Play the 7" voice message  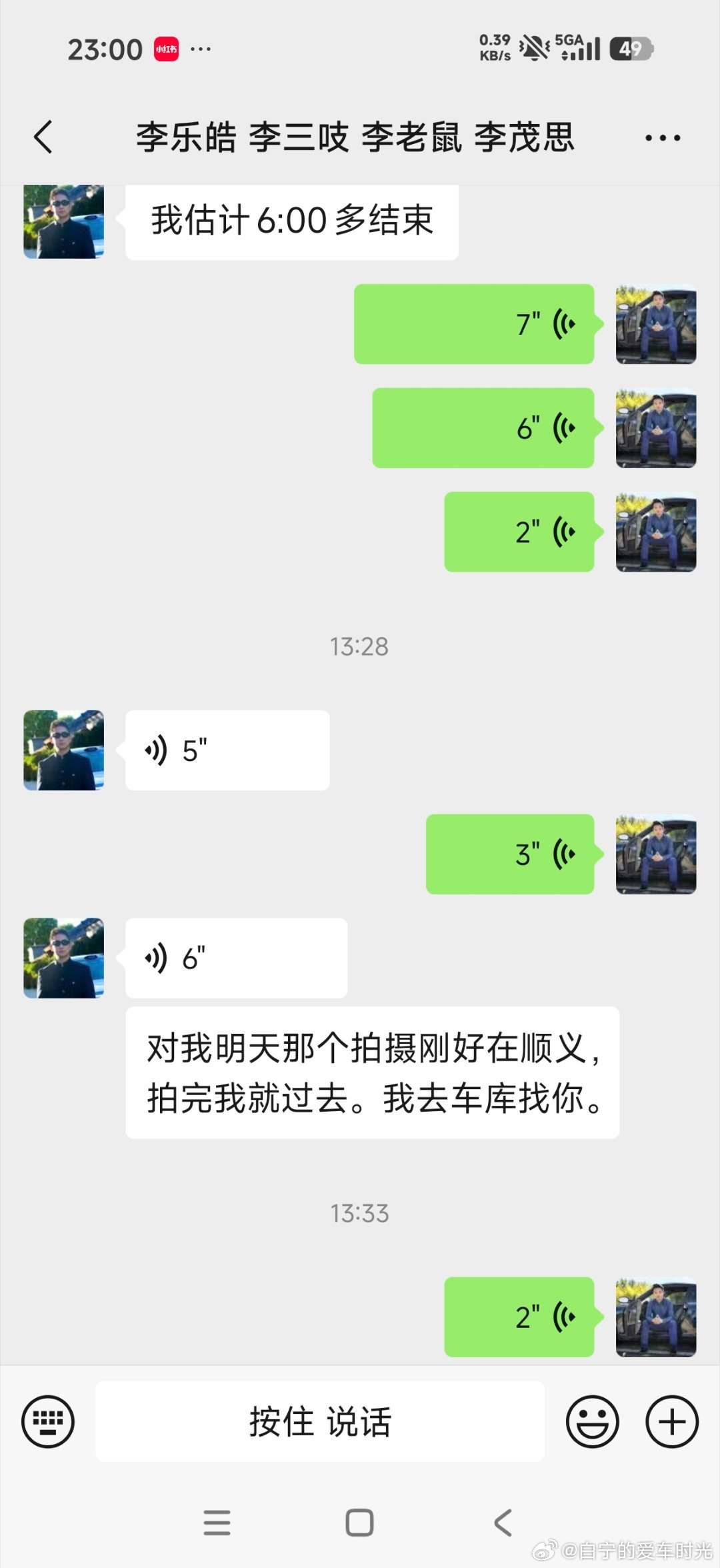pos(474,325)
